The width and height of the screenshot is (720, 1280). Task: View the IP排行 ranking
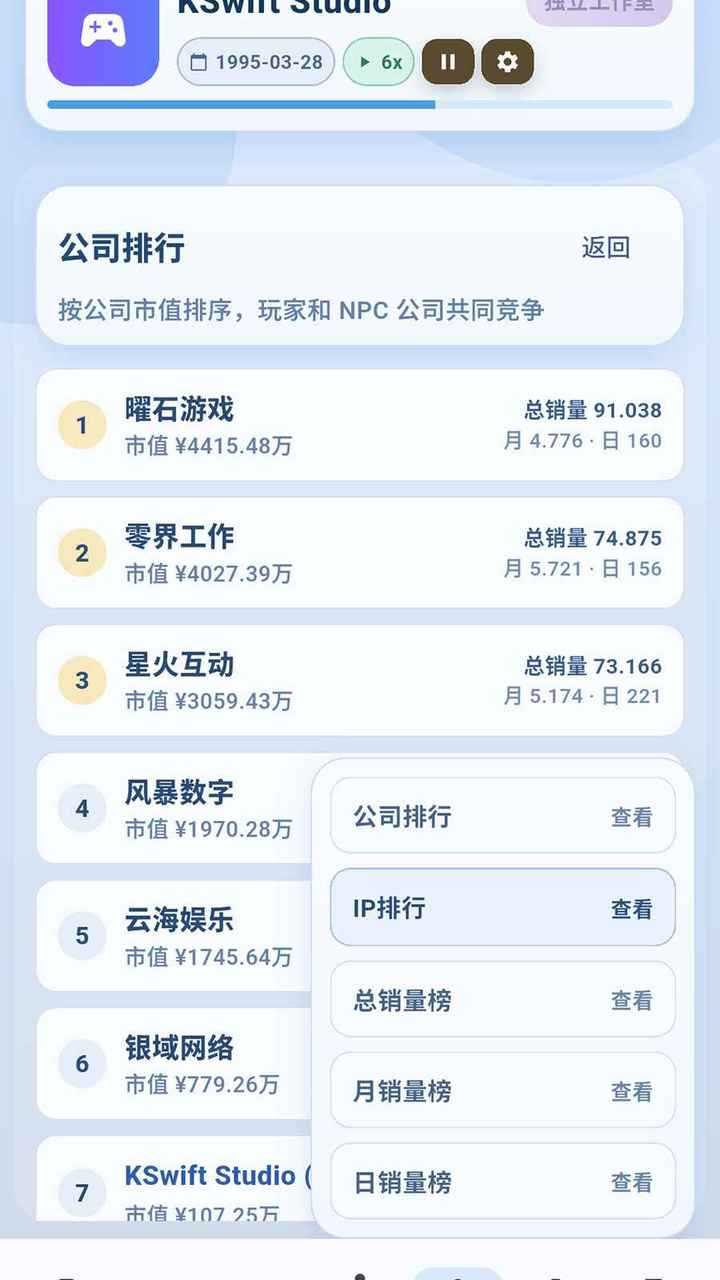tap(503, 908)
